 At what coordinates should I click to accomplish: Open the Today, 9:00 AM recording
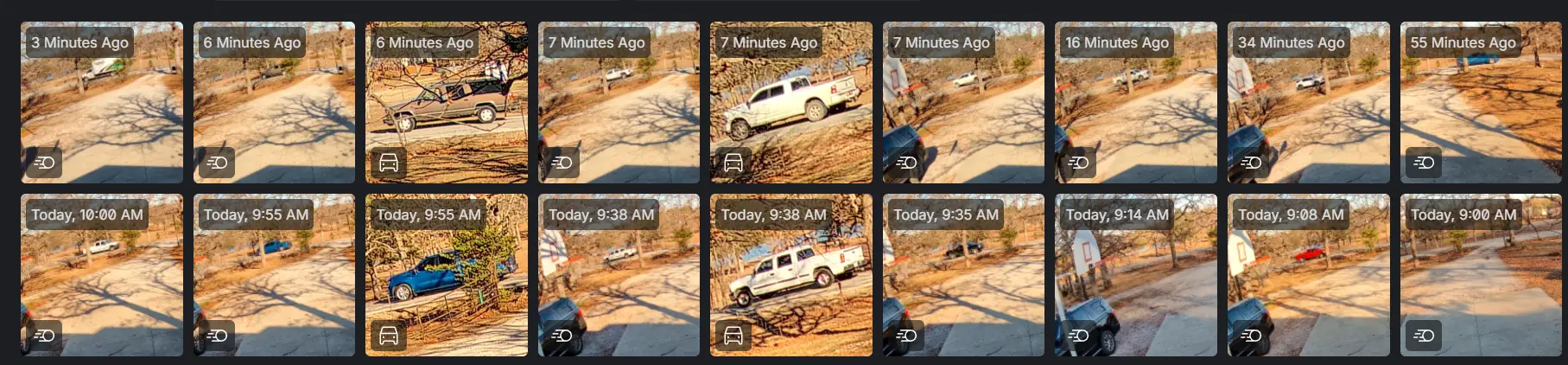[1481, 275]
